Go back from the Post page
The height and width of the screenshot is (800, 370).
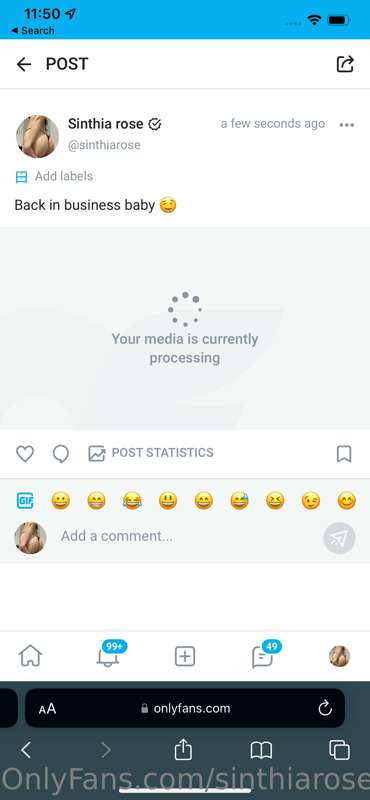[x=23, y=64]
